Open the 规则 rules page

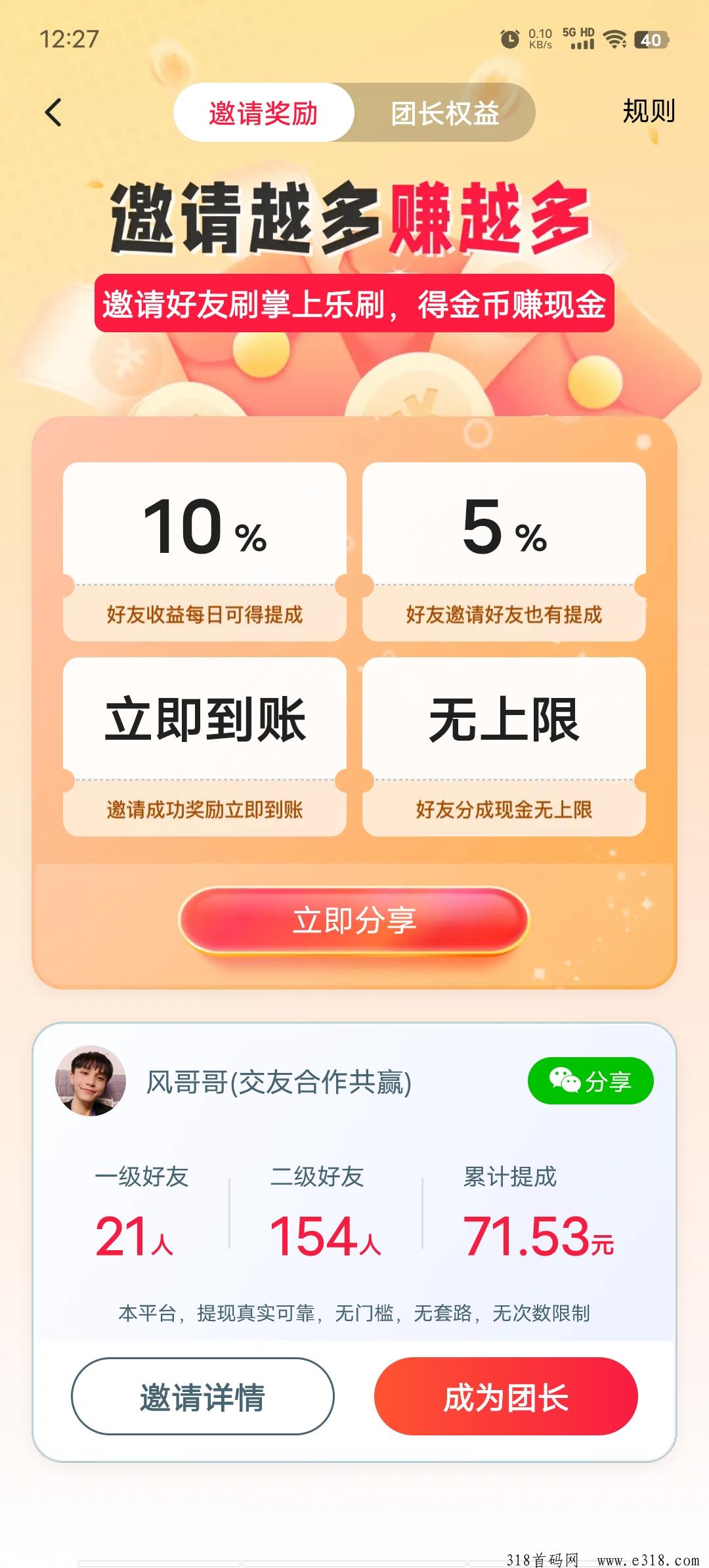(648, 111)
